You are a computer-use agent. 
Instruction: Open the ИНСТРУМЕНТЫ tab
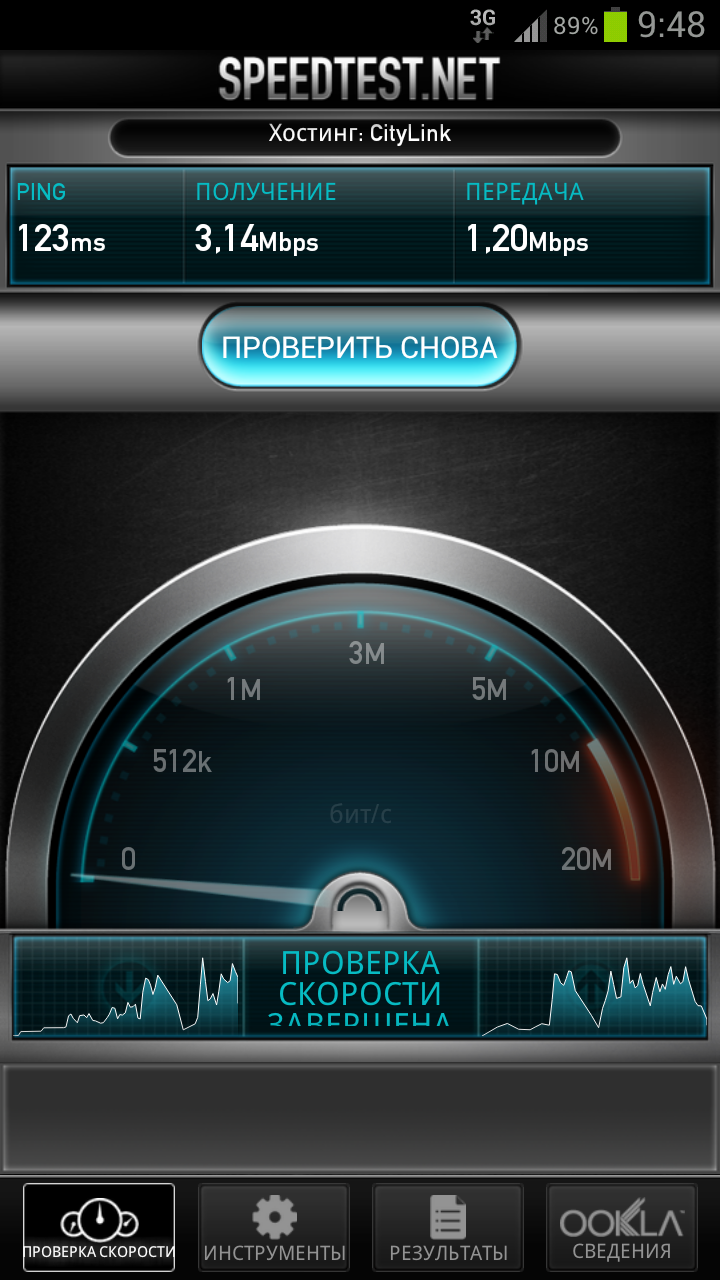[273, 1227]
